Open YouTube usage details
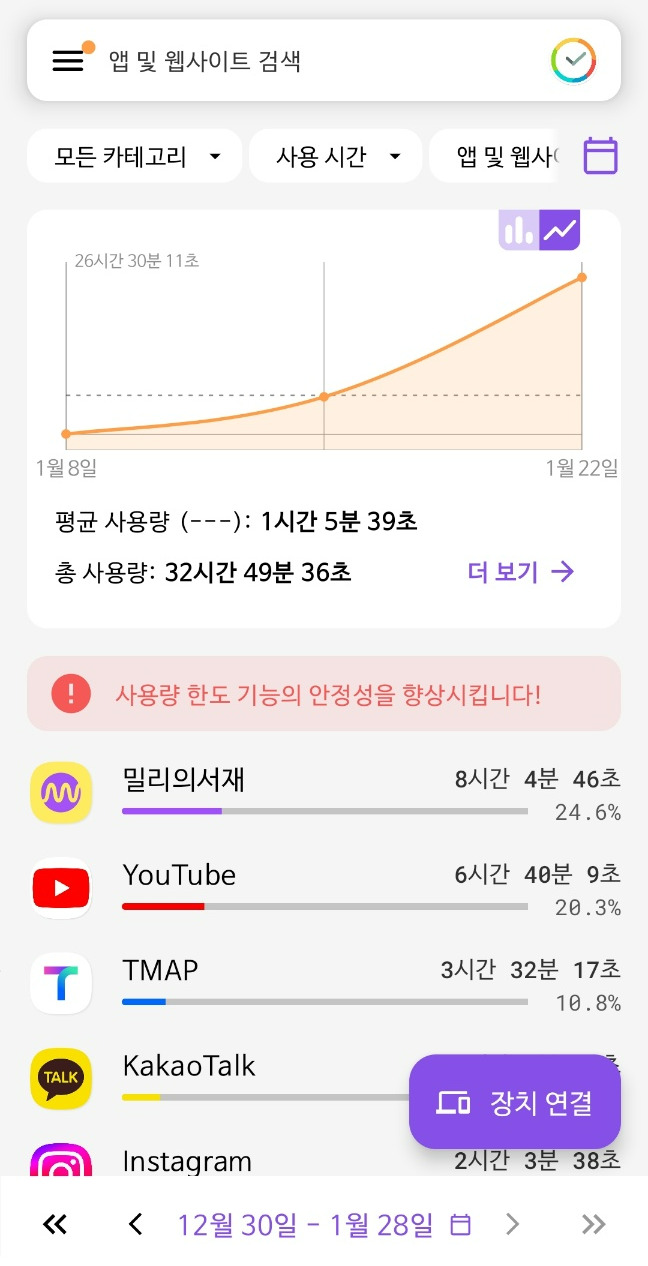Screen dimensions: 648x1266 [x=324, y=889]
